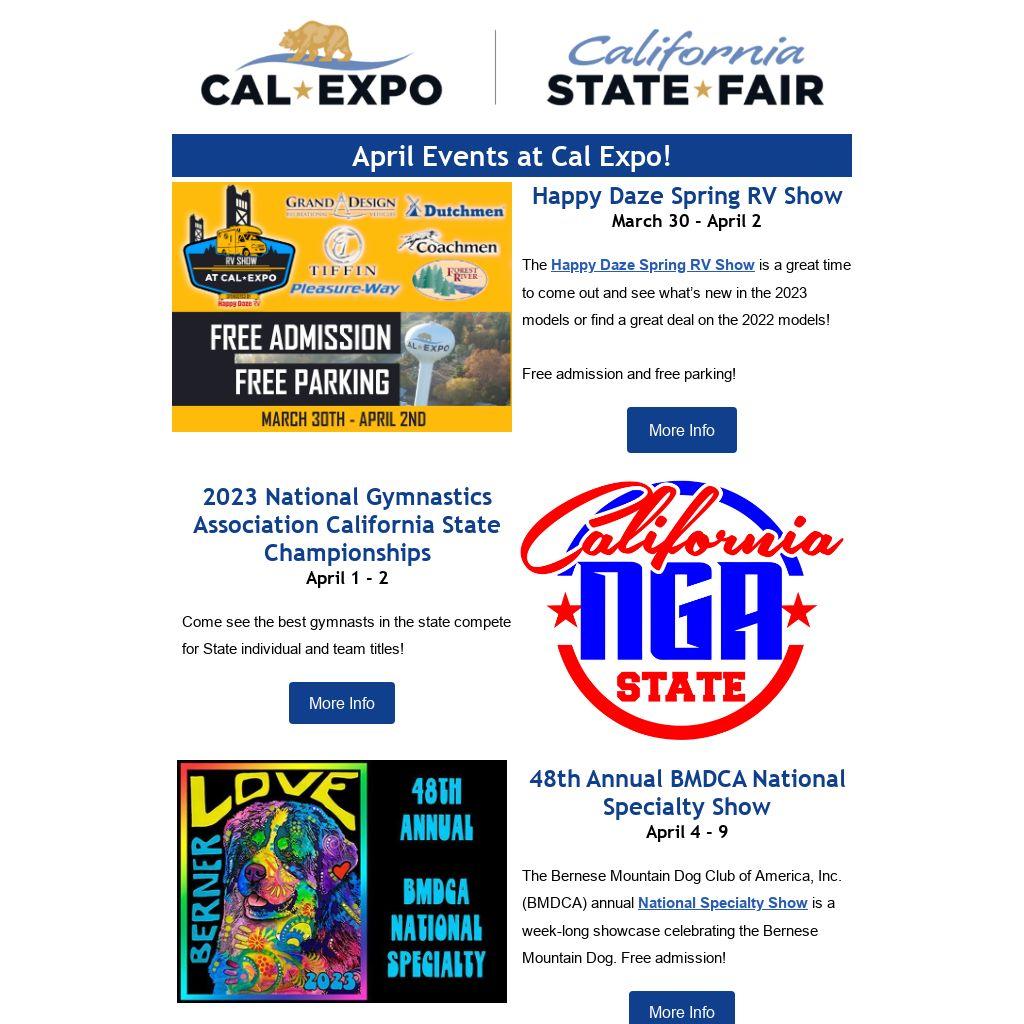Tap More Info for the RV Show
This screenshot has width=1024, height=1024.
point(681,430)
